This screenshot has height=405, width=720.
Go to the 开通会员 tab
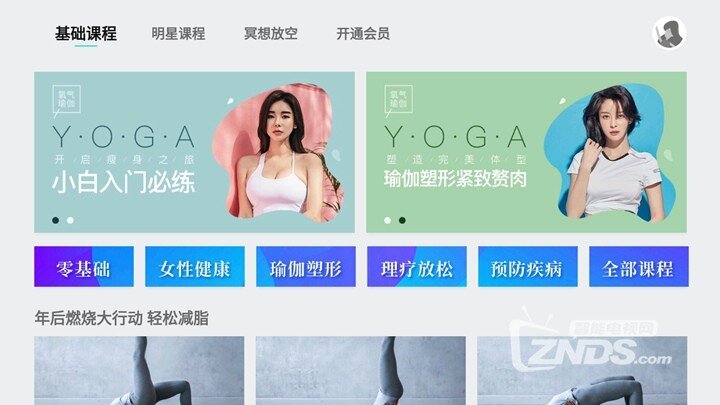click(363, 33)
